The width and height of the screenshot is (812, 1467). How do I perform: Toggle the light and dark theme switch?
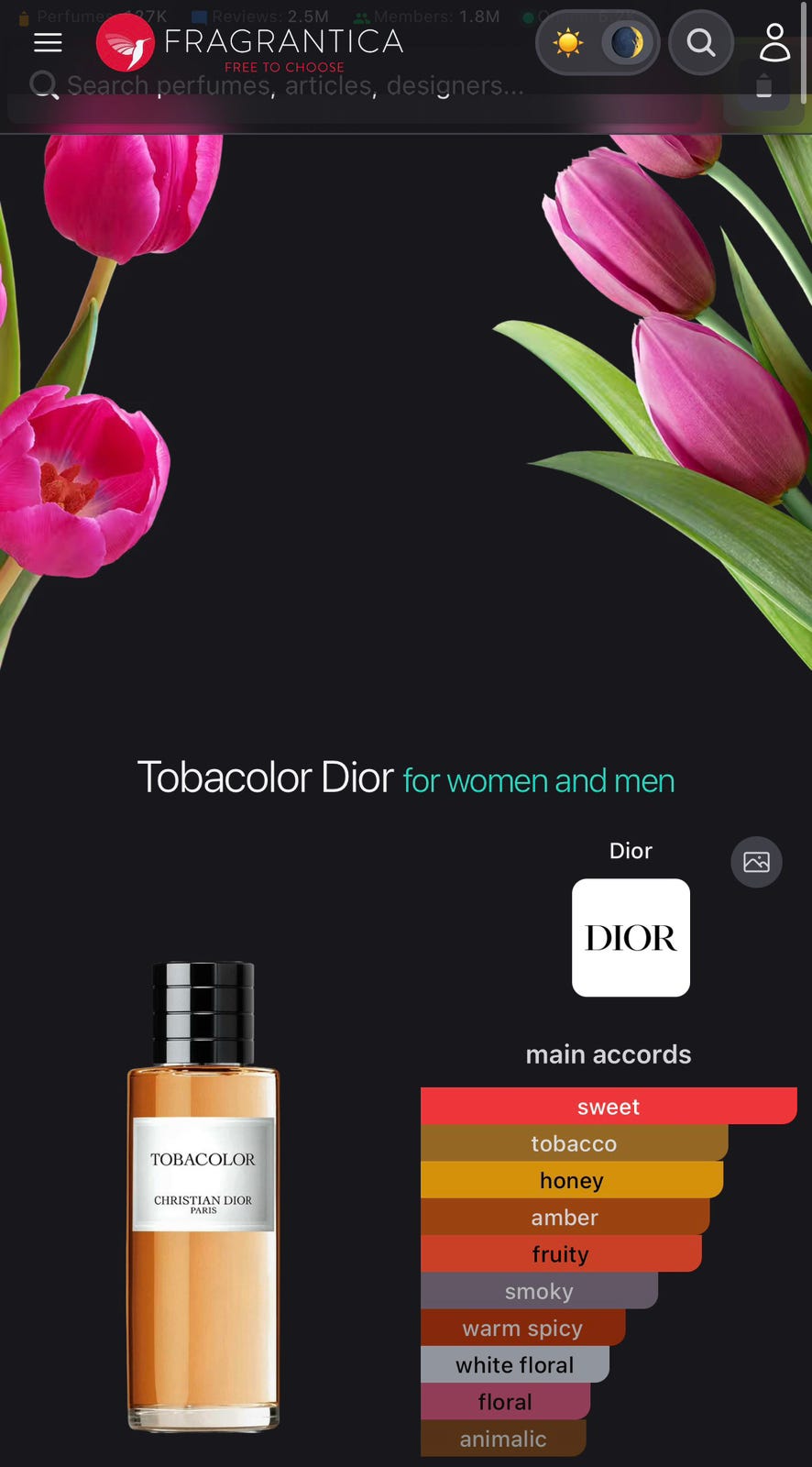pos(598,42)
